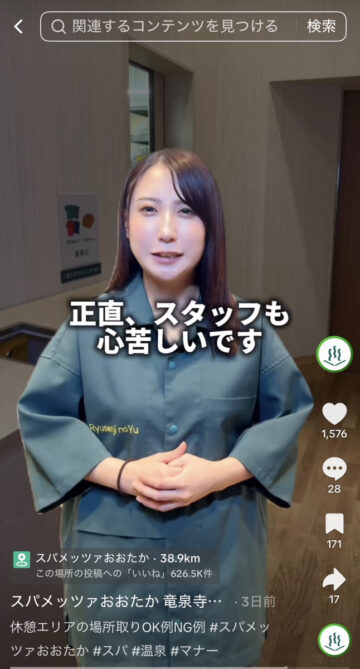360x669 pixels.
Task: Like this video with the heart
Action: (x=334, y=414)
